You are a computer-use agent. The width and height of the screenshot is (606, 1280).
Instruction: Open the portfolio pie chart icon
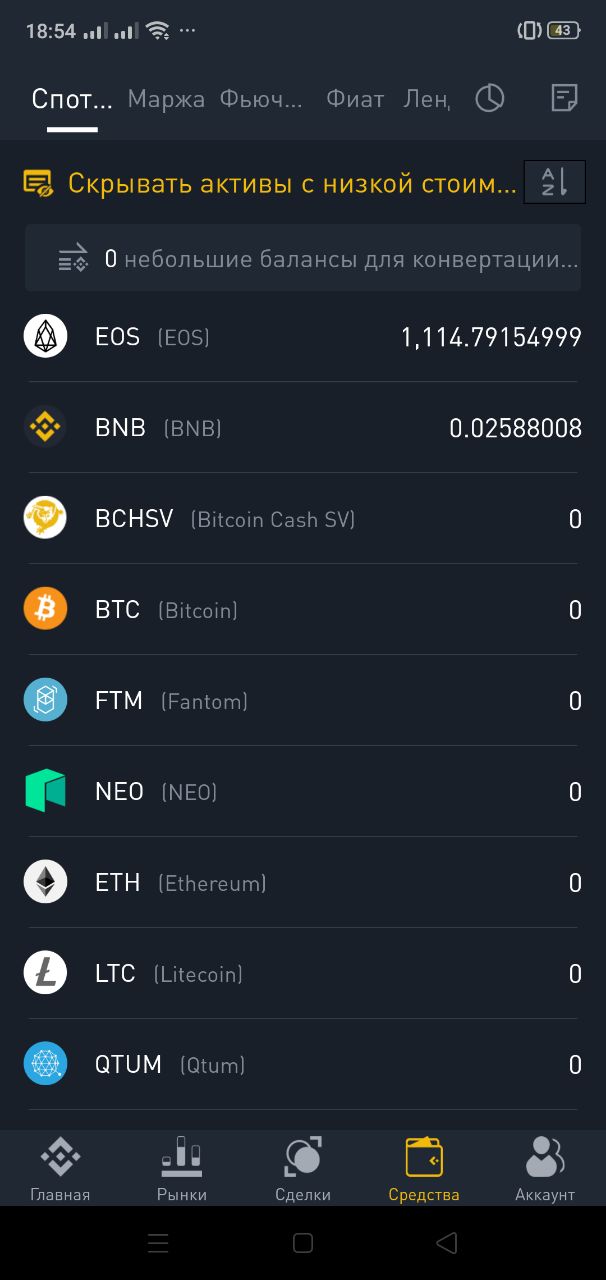(x=490, y=98)
